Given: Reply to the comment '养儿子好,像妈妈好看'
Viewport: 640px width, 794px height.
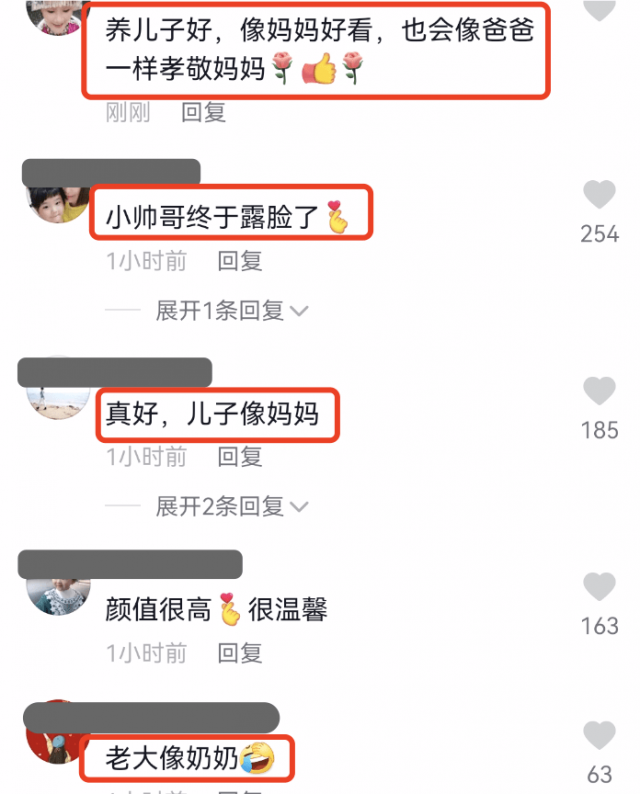Looking at the screenshot, I should tap(203, 112).
